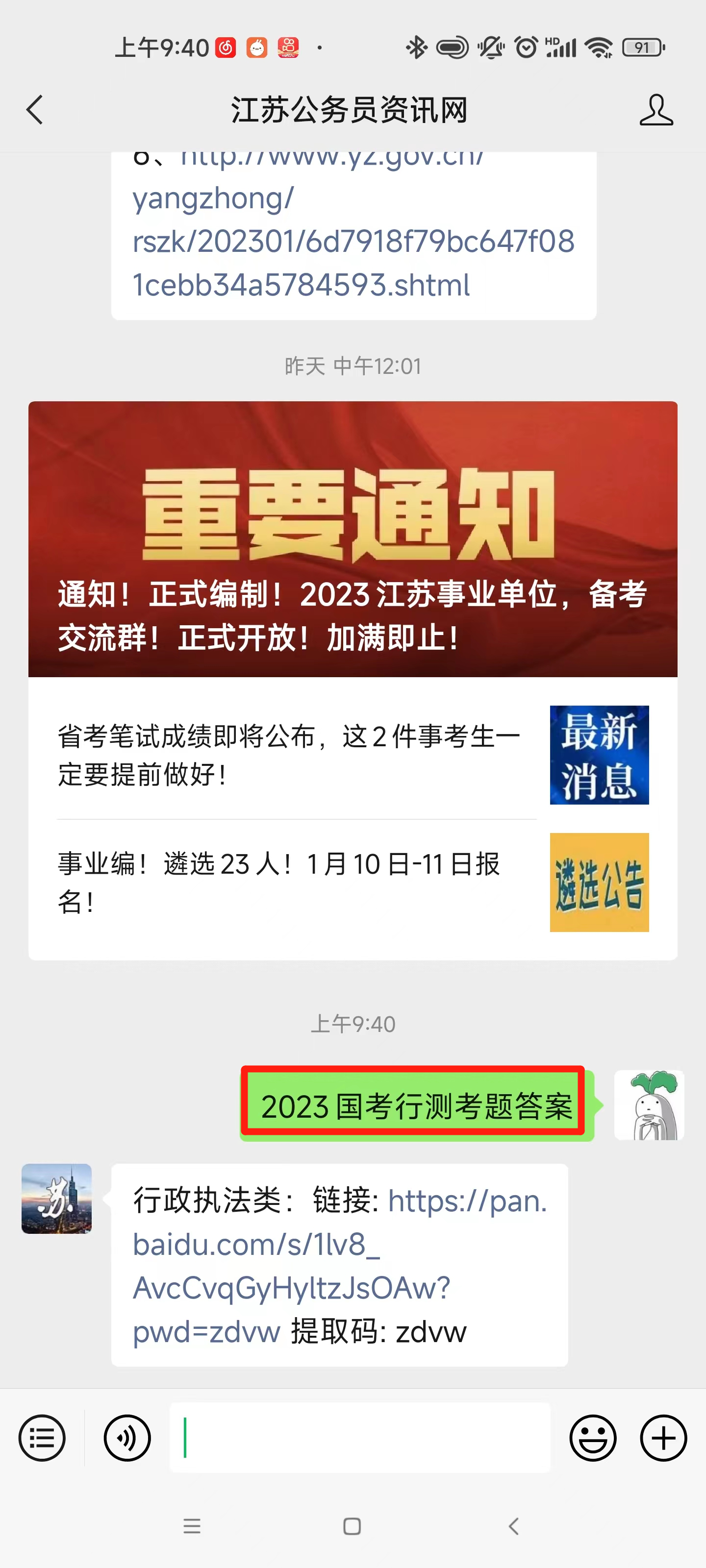This screenshot has width=706, height=1568.
Task: Go back from 江苏公务员资讯网 chat
Action: pos(35,110)
